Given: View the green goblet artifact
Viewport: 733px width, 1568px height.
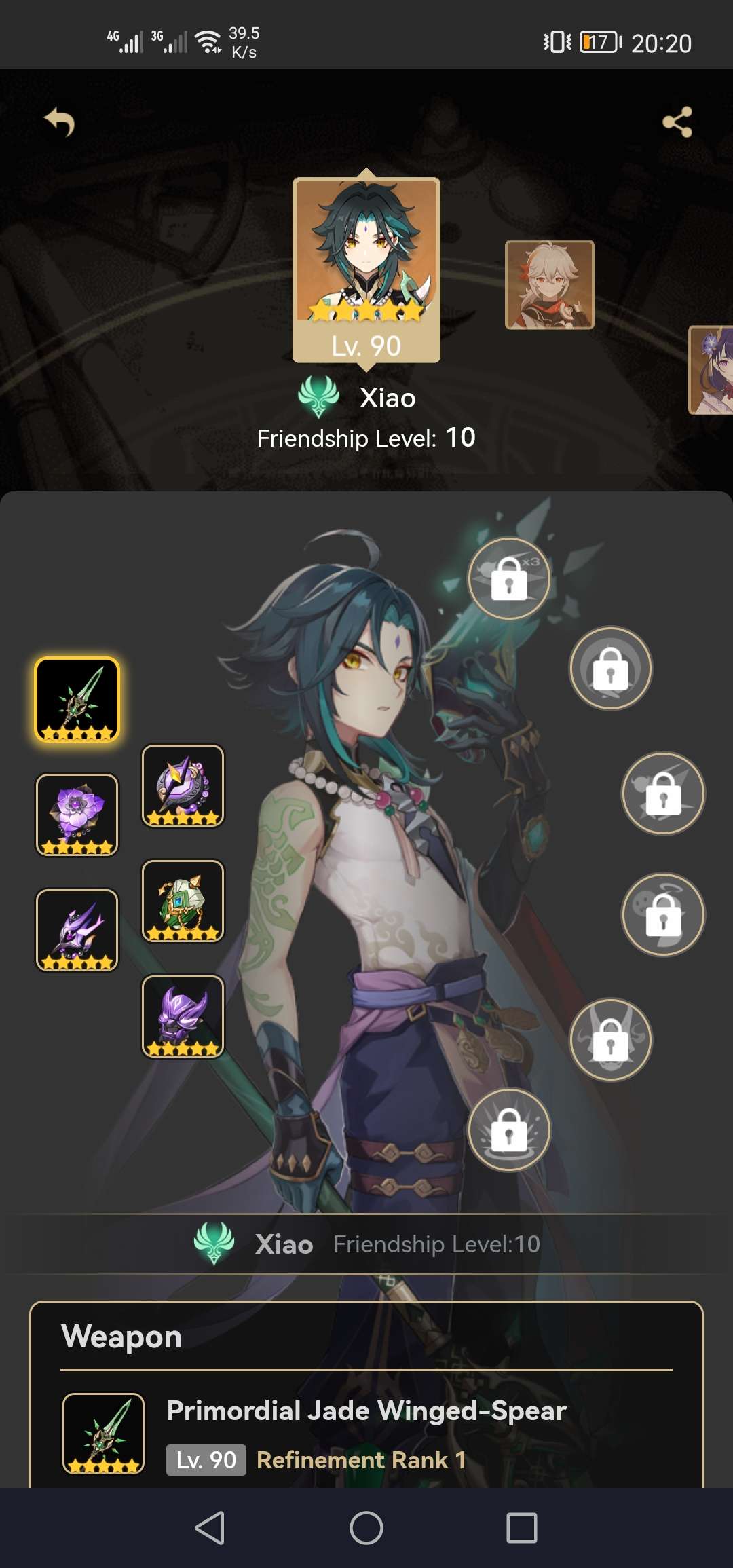Looking at the screenshot, I should 183,901.
